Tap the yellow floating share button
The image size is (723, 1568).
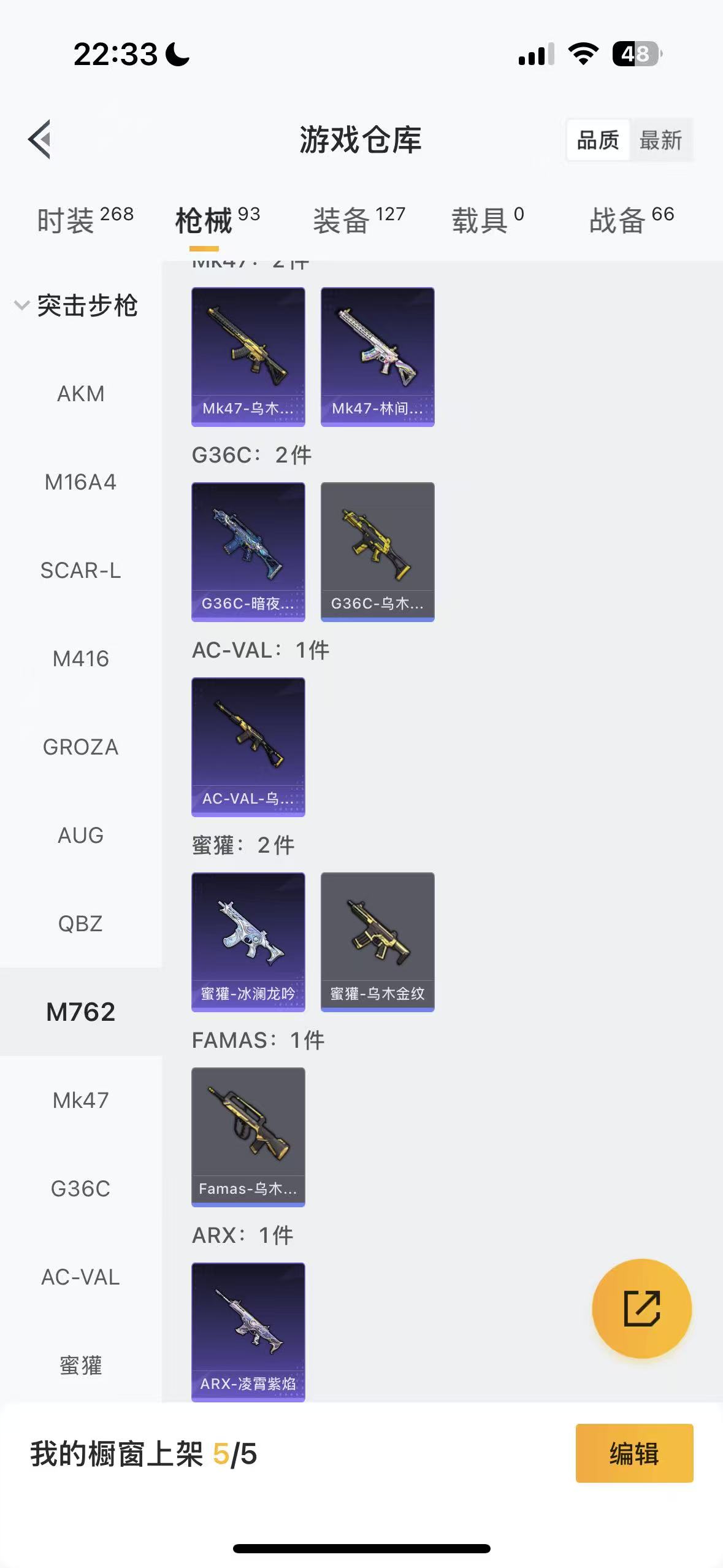pyautogui.click(x=641, y=1309)
